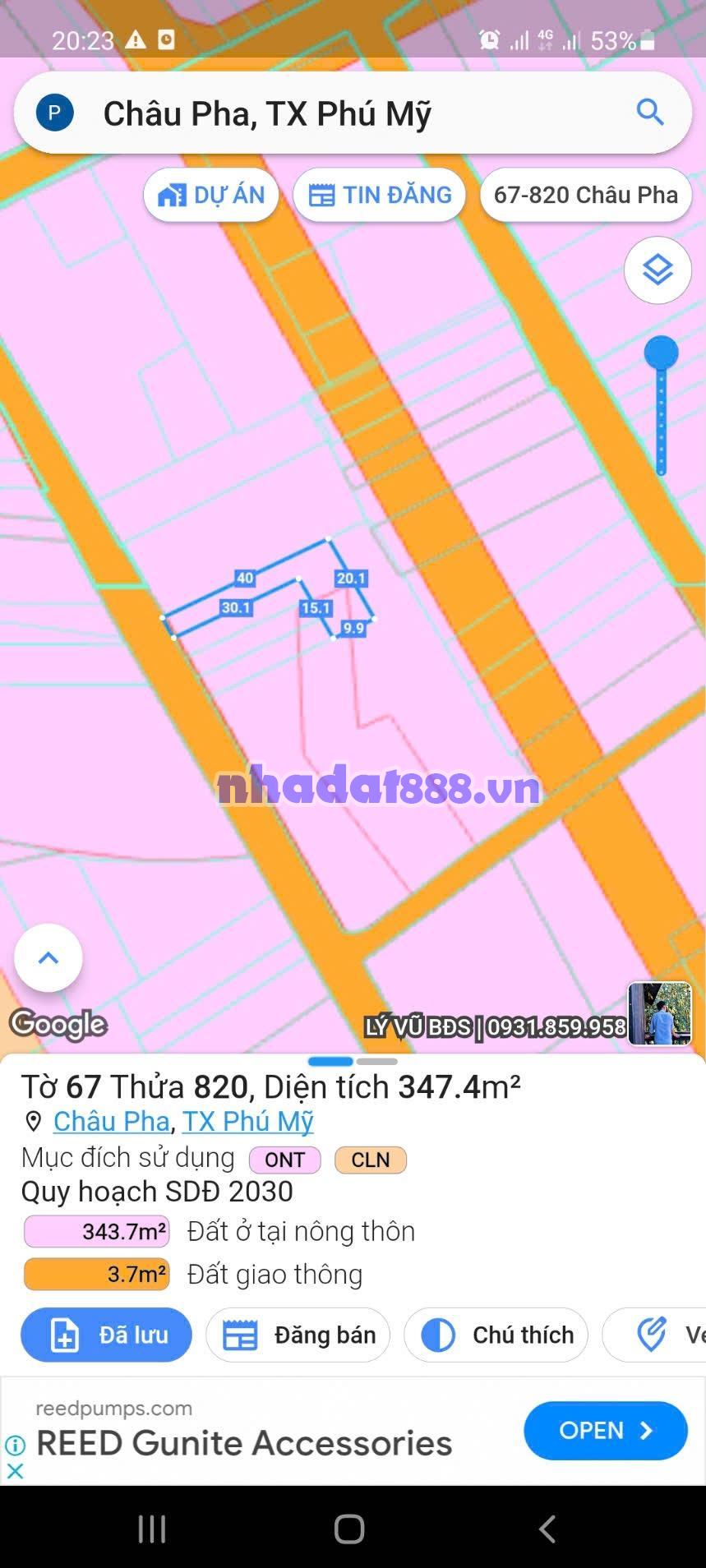Expand the panel with the up chevron

(48, 957)
